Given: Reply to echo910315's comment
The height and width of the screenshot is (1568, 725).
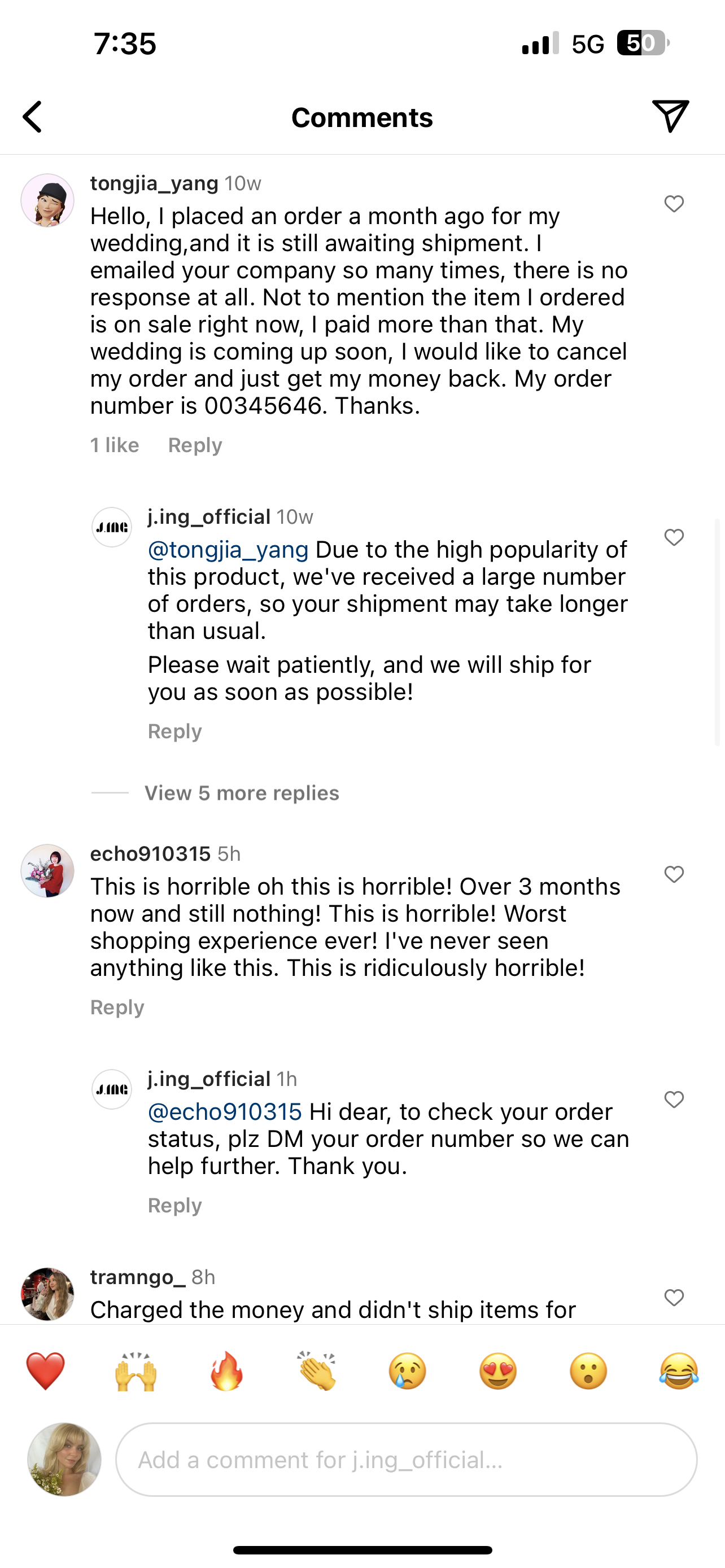Looking at the screenshot, I should click(x=117, y=1008).
